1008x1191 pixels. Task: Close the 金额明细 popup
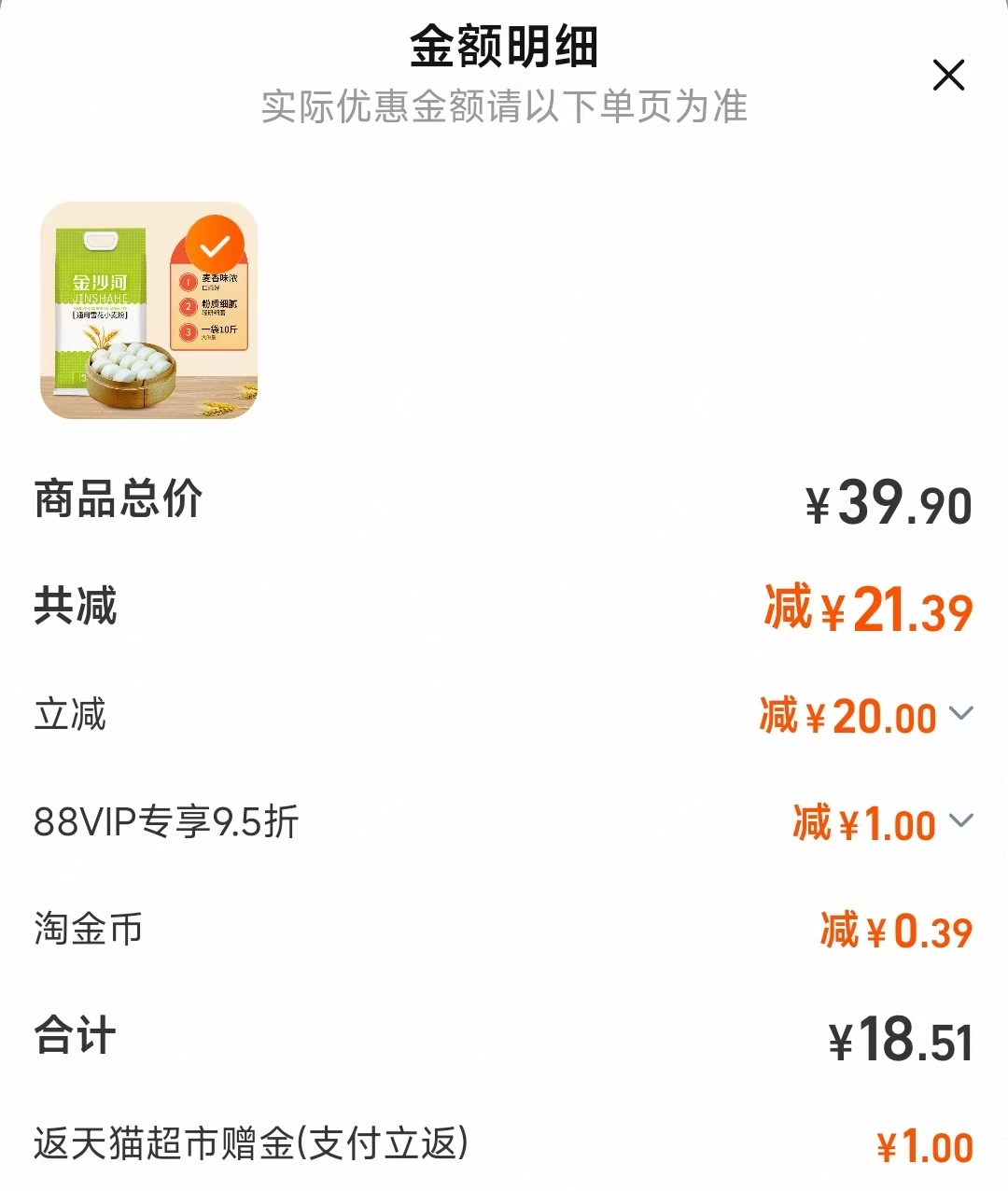[x=949, y=76]
